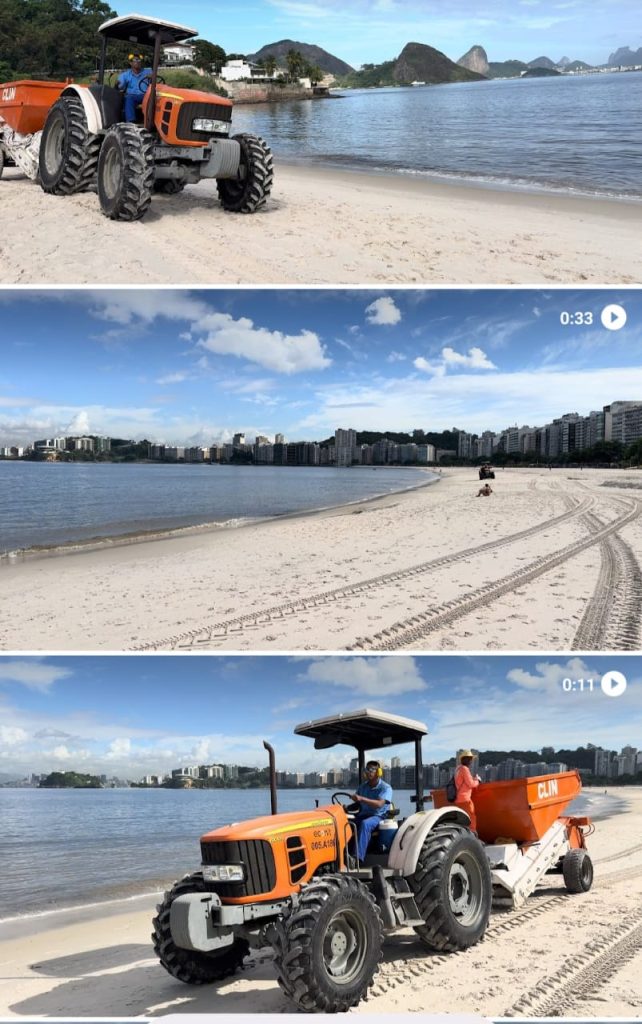Image resolution: width=642 pixels, height=1024 pixels.
Task: Play the 0:33 beach video
Action: pos(613,317)
